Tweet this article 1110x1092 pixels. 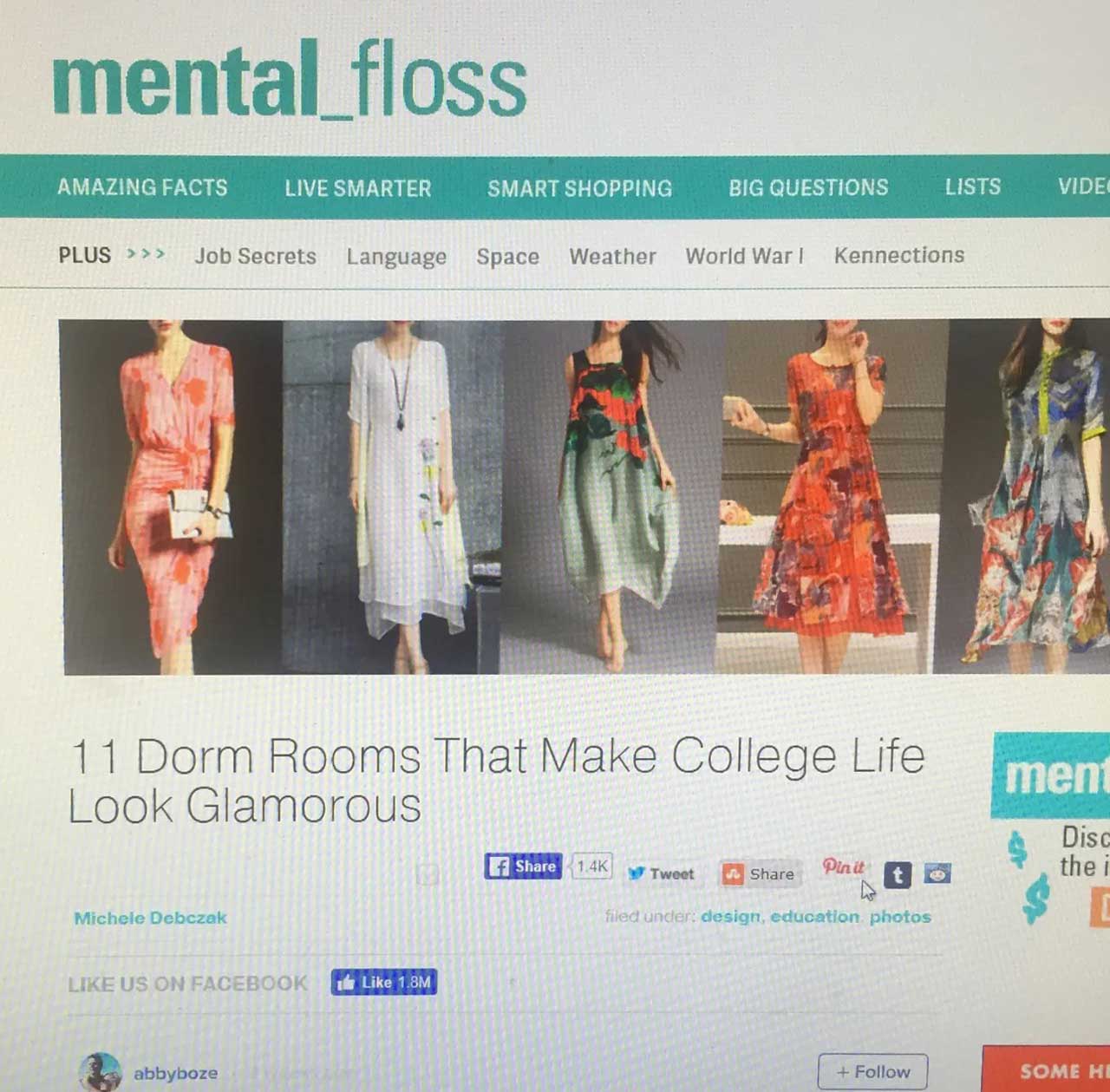tap(662, 873)
